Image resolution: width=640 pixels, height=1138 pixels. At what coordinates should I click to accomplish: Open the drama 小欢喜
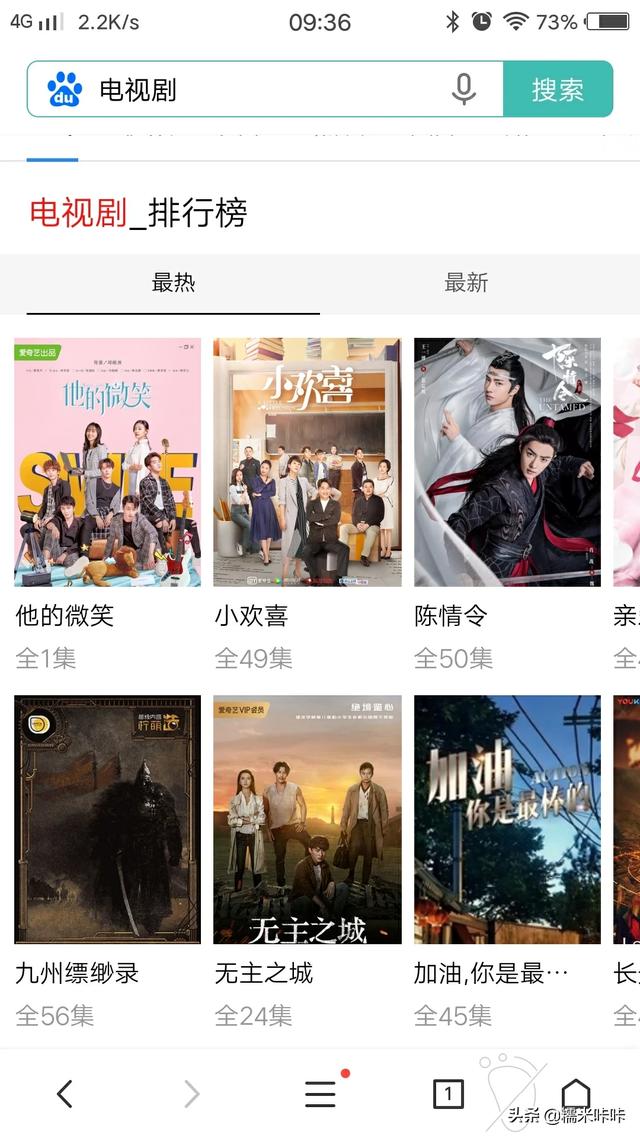point(307,462)
